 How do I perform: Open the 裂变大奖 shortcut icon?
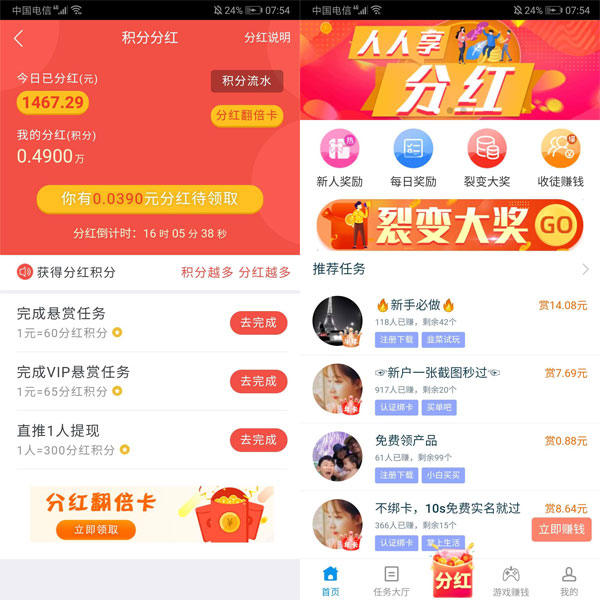coord(486,158)
